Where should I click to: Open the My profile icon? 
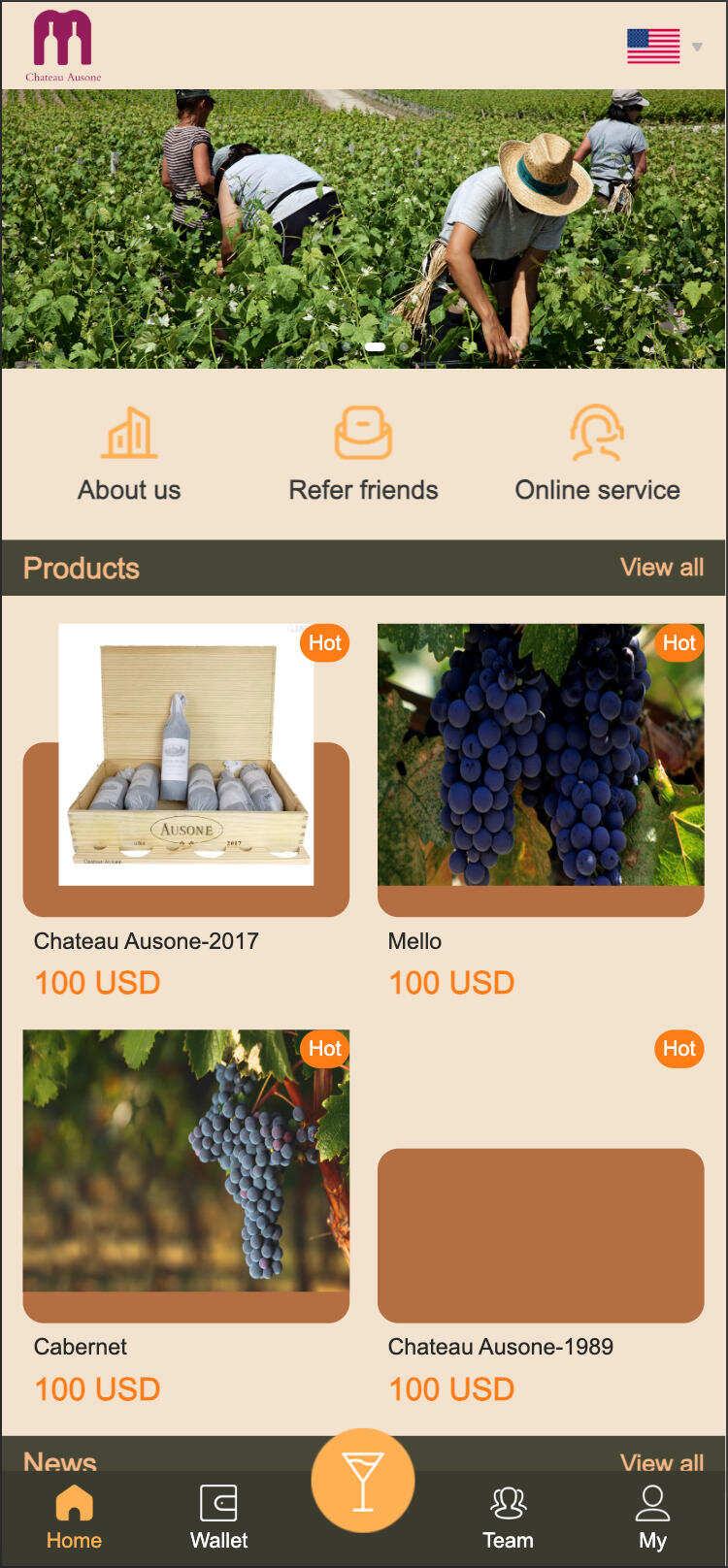[652, 1501]
